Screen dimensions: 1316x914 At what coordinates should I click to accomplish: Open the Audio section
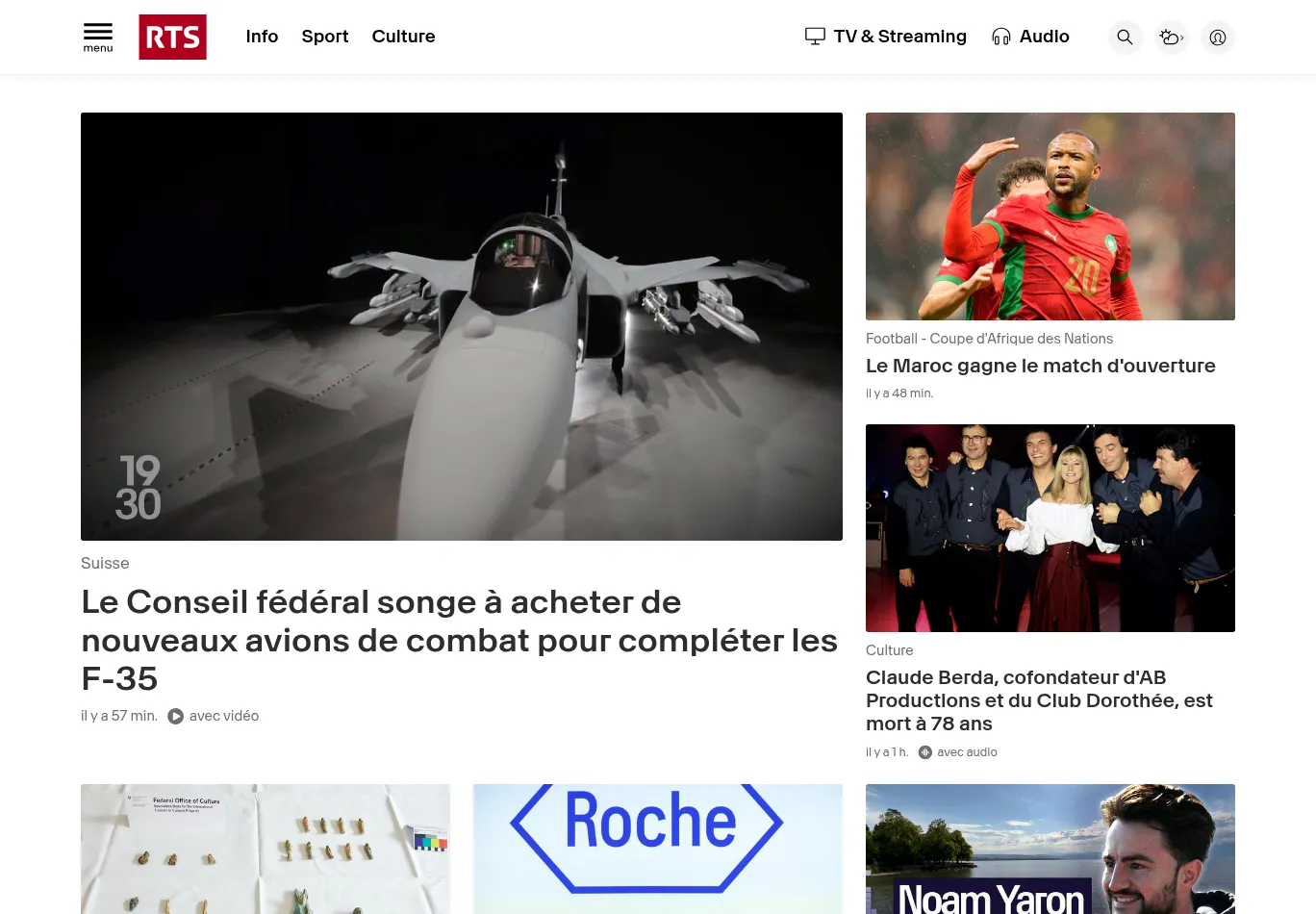(x=1030, y=37)
